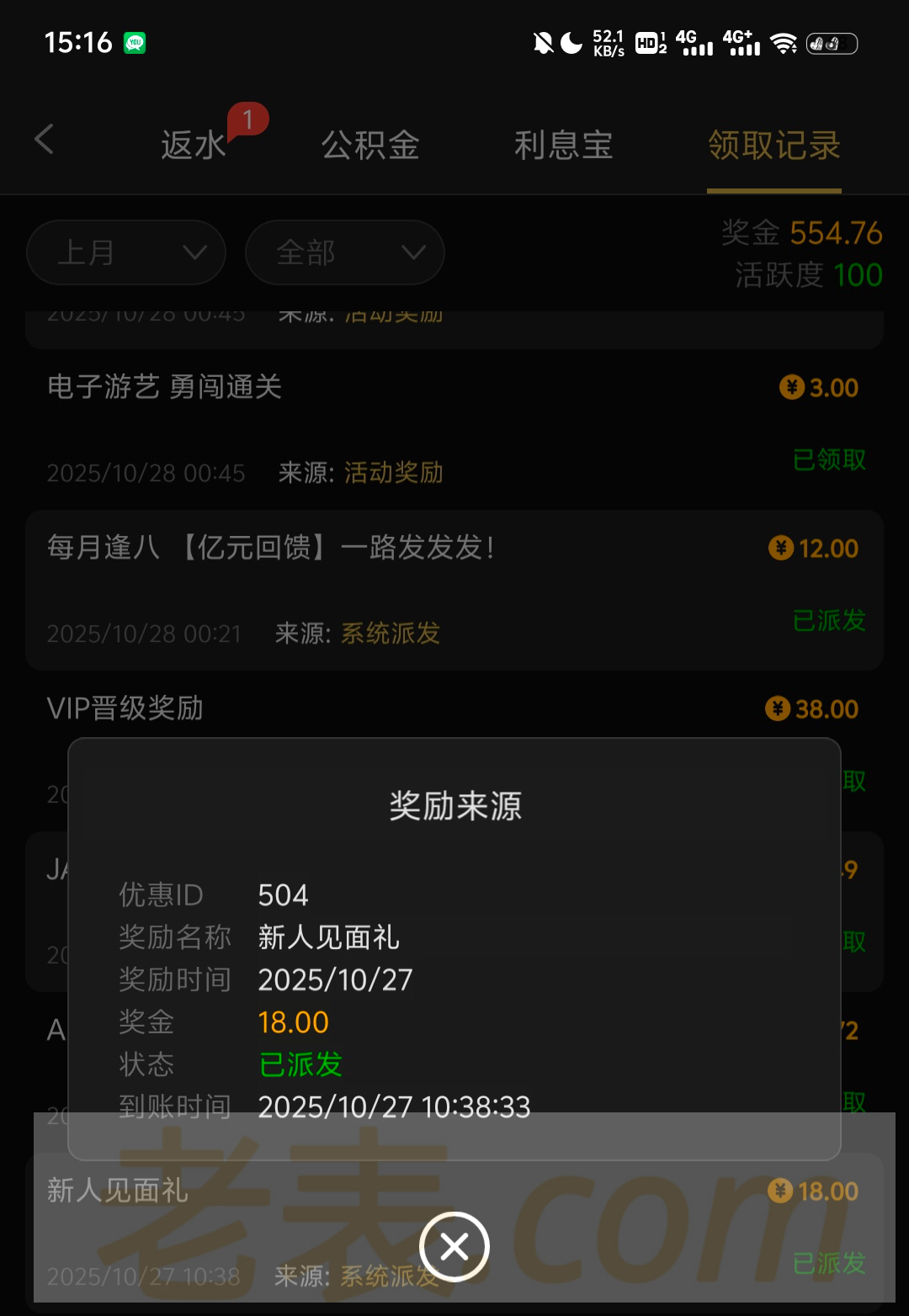Go back with the top-left arrow
909x1316 pixels.
pyautogui.click(x=45, y=140)
